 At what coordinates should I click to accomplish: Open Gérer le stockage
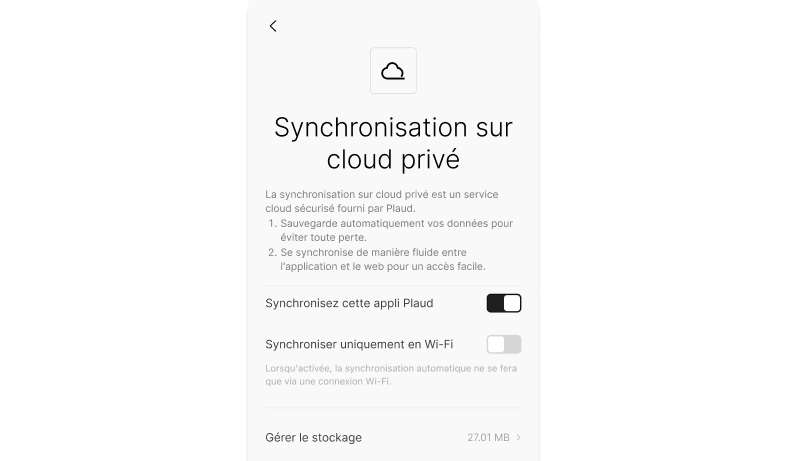click(x=393, y=437)
